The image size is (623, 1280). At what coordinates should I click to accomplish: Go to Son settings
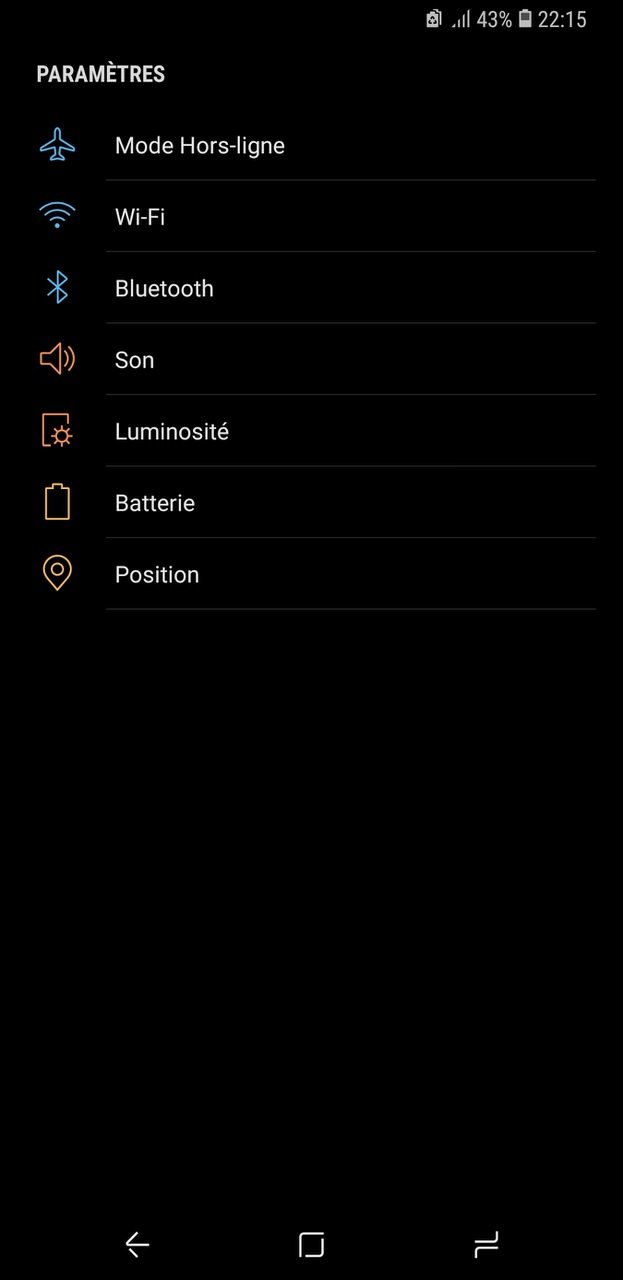(135, 360)
